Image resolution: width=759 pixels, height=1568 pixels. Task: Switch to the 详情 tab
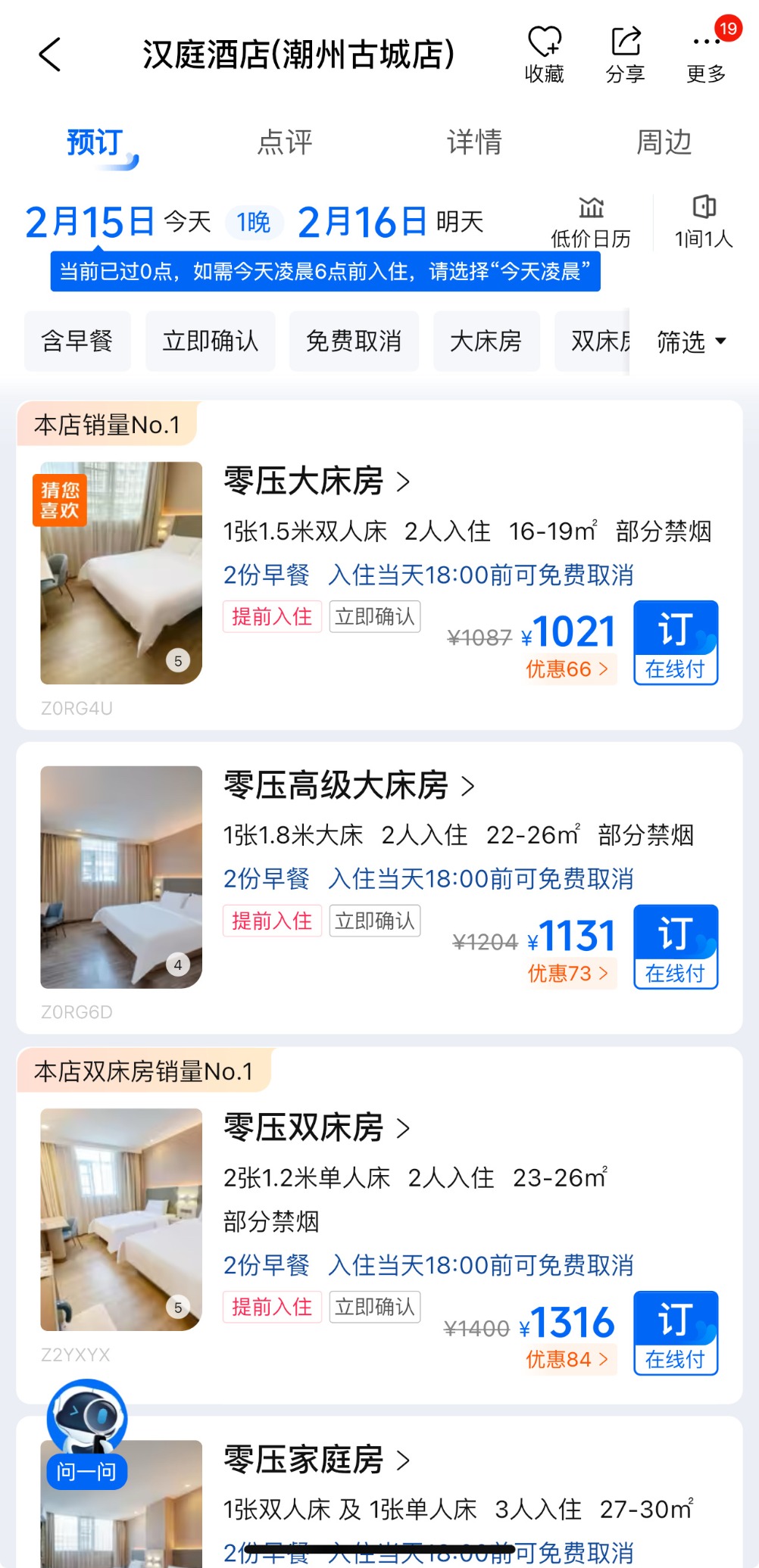point(474,142)
